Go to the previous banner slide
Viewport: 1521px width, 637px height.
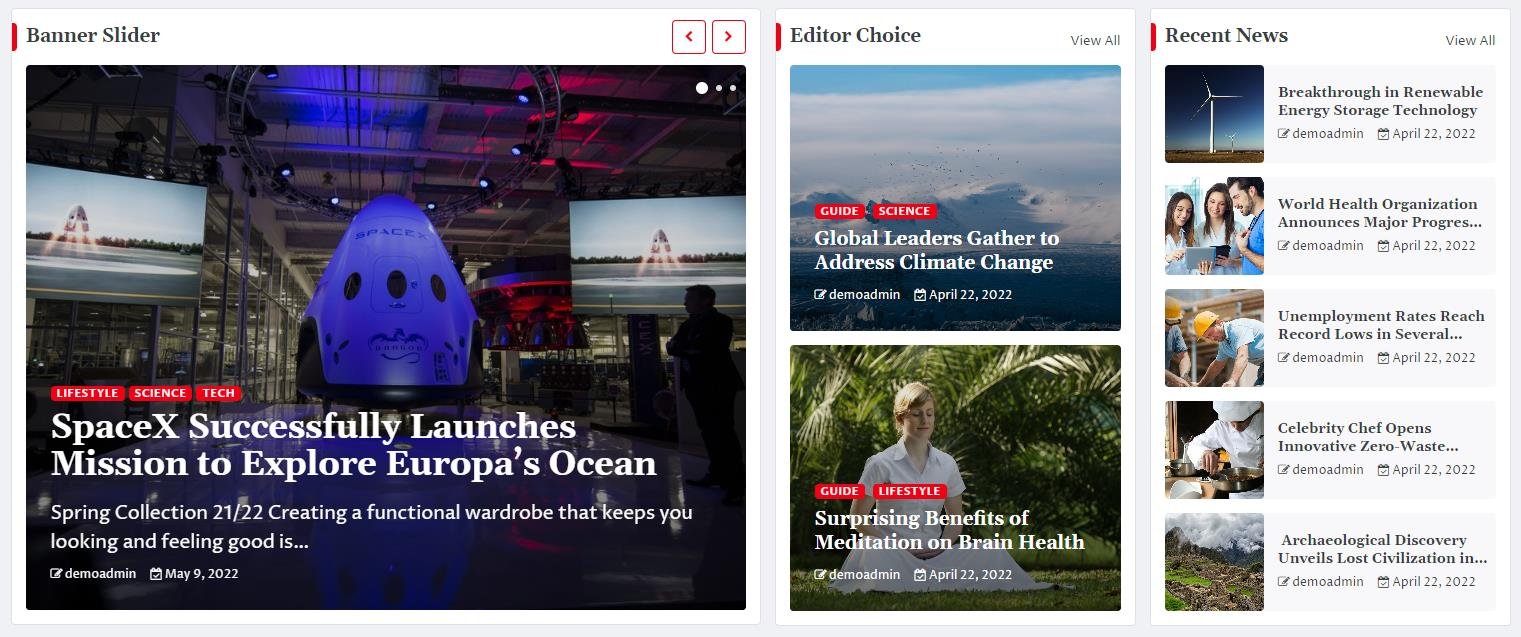(688, 37)
